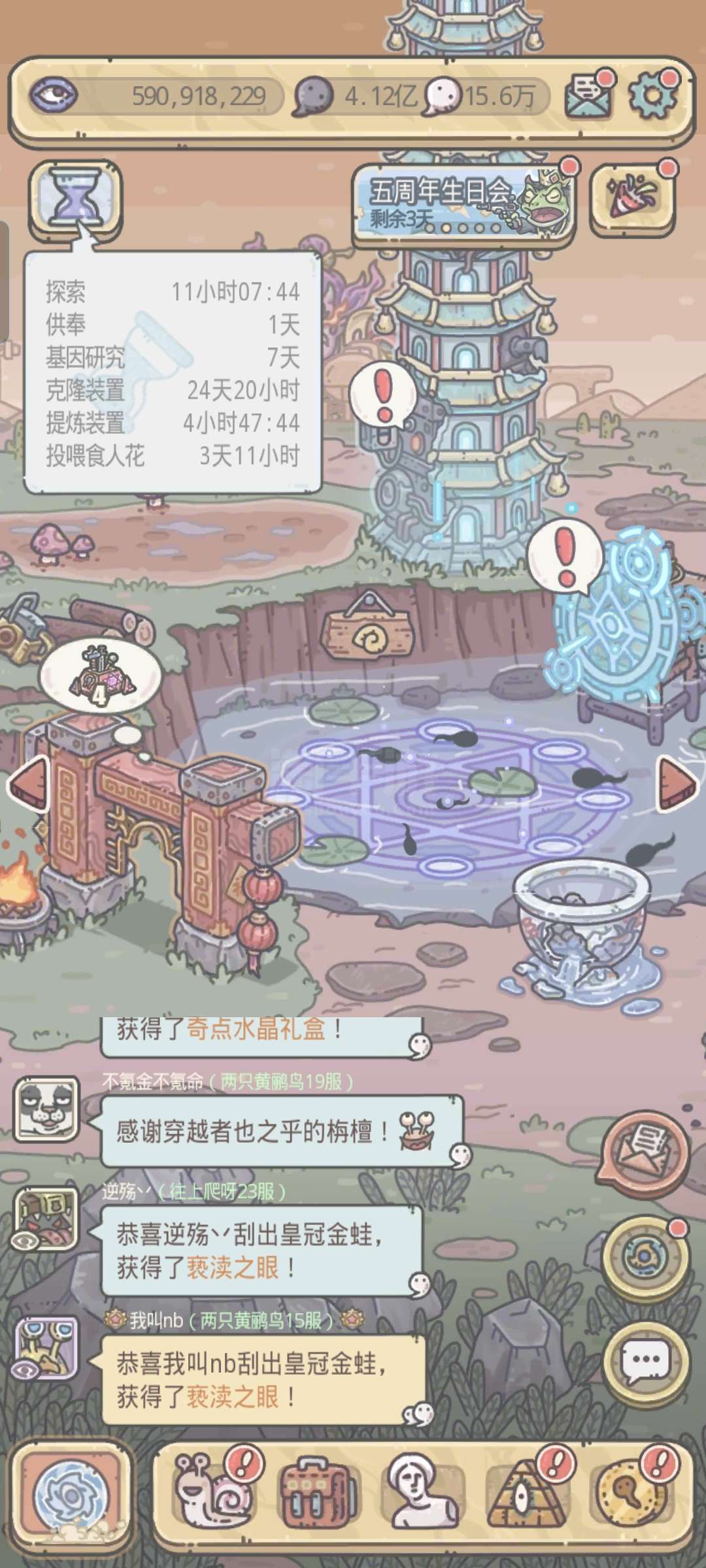Open the chat speech bubble button
This screenshot has height=1568, width=706.
[x=645, y=1362]
